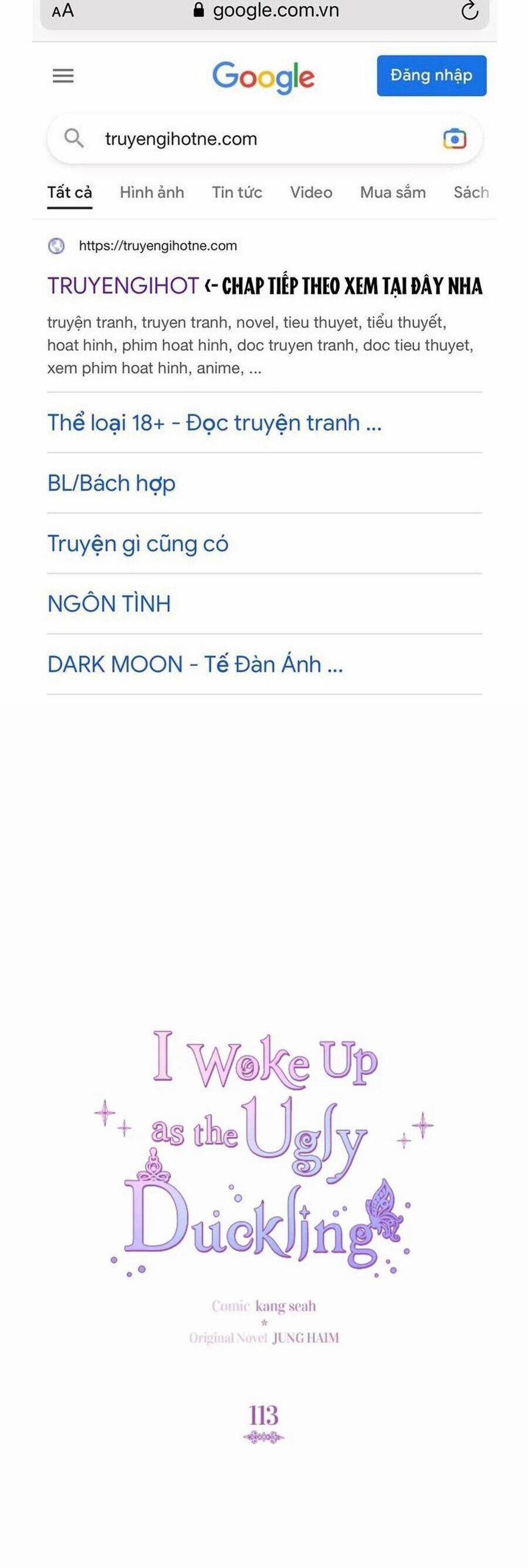Open Google's hamburger navigation menu
The height and width of the screenshot is (1568, 528).
tap(63, 76)
